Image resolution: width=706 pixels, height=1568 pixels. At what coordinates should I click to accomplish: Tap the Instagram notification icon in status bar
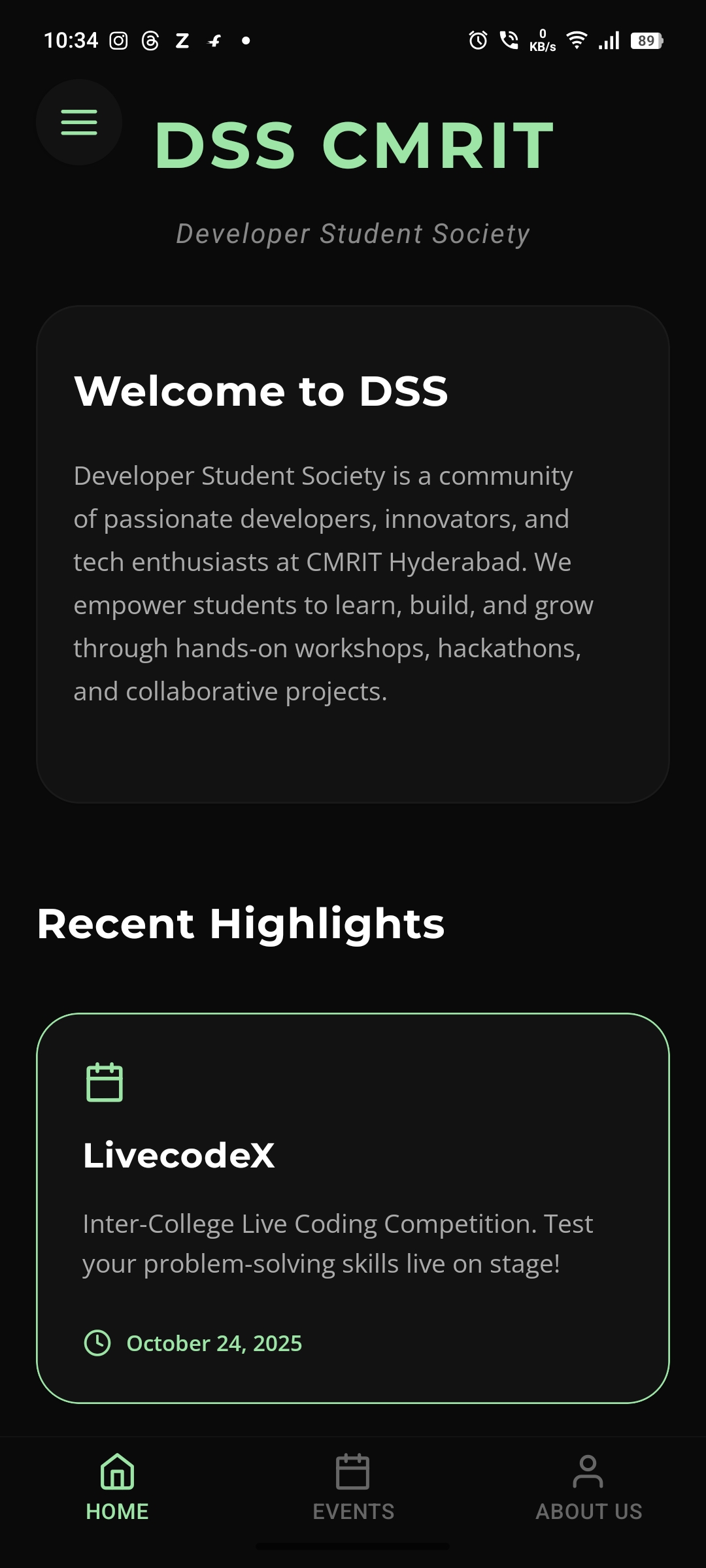[x=118, y=41]
